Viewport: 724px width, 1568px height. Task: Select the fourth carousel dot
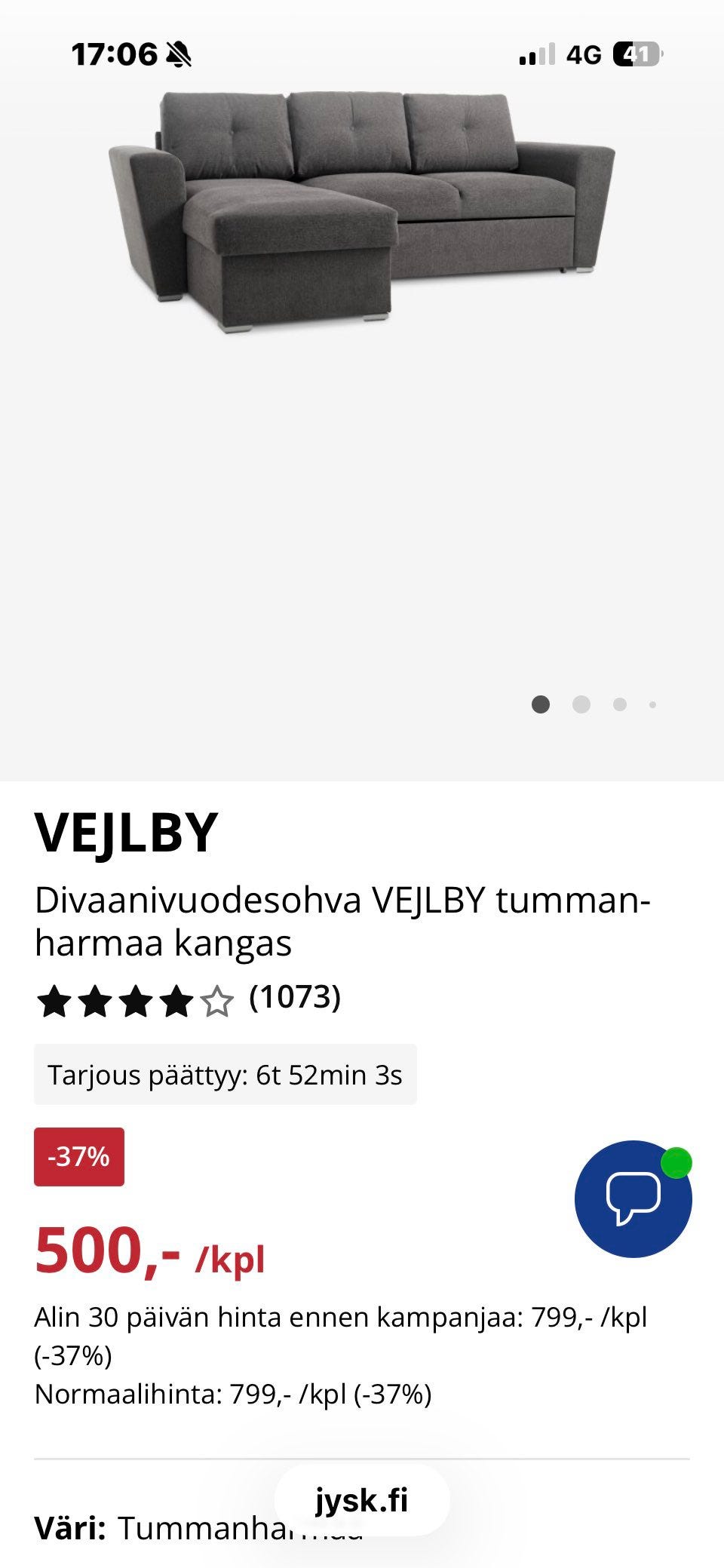click(652, 704)
